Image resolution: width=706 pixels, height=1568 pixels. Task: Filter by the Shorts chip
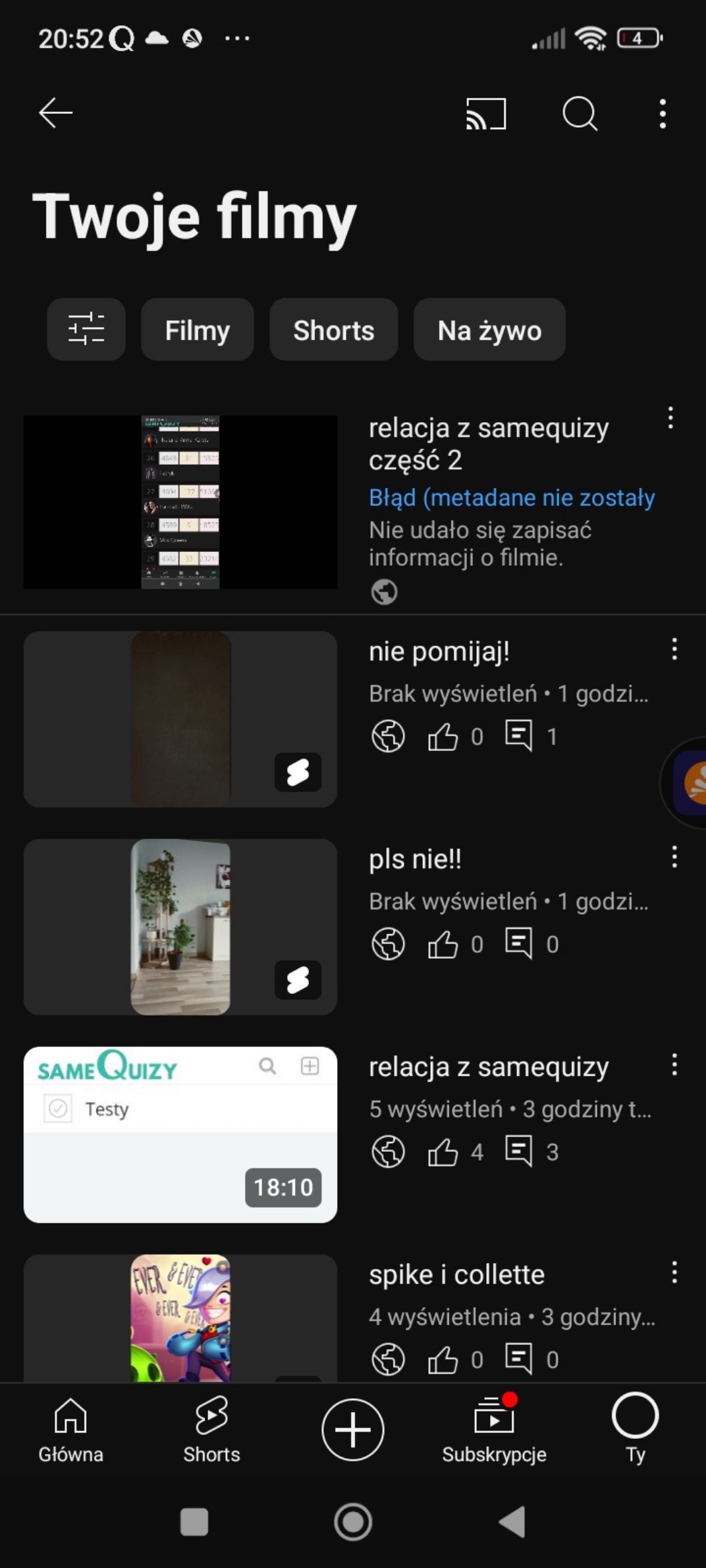pyautogui.click(x=334, y=330)
